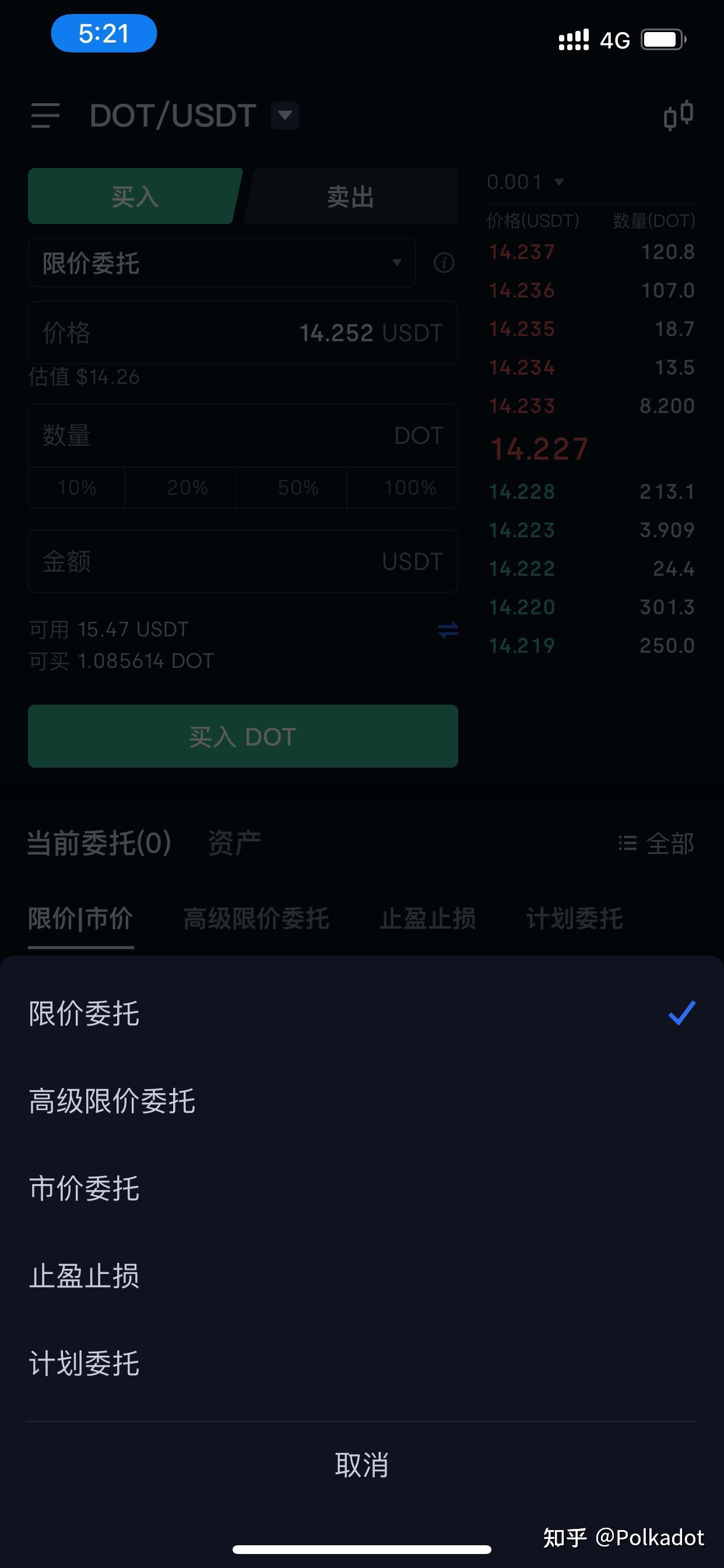Viewport: 724px width, 1568px height.
Task: Dismiss the sheet with 取消
Action: pyautogui.click(x=361, y=1465)
